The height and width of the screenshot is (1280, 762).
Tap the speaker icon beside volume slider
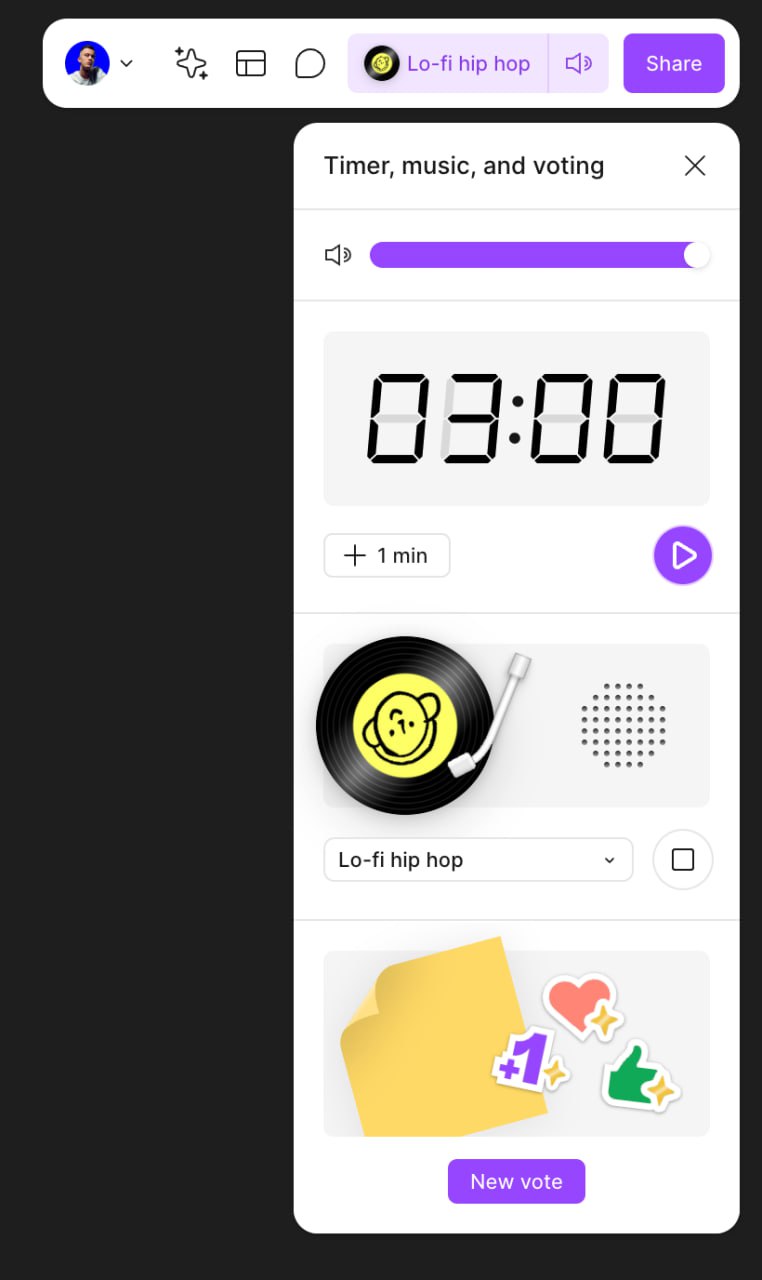tap(338, 255)
